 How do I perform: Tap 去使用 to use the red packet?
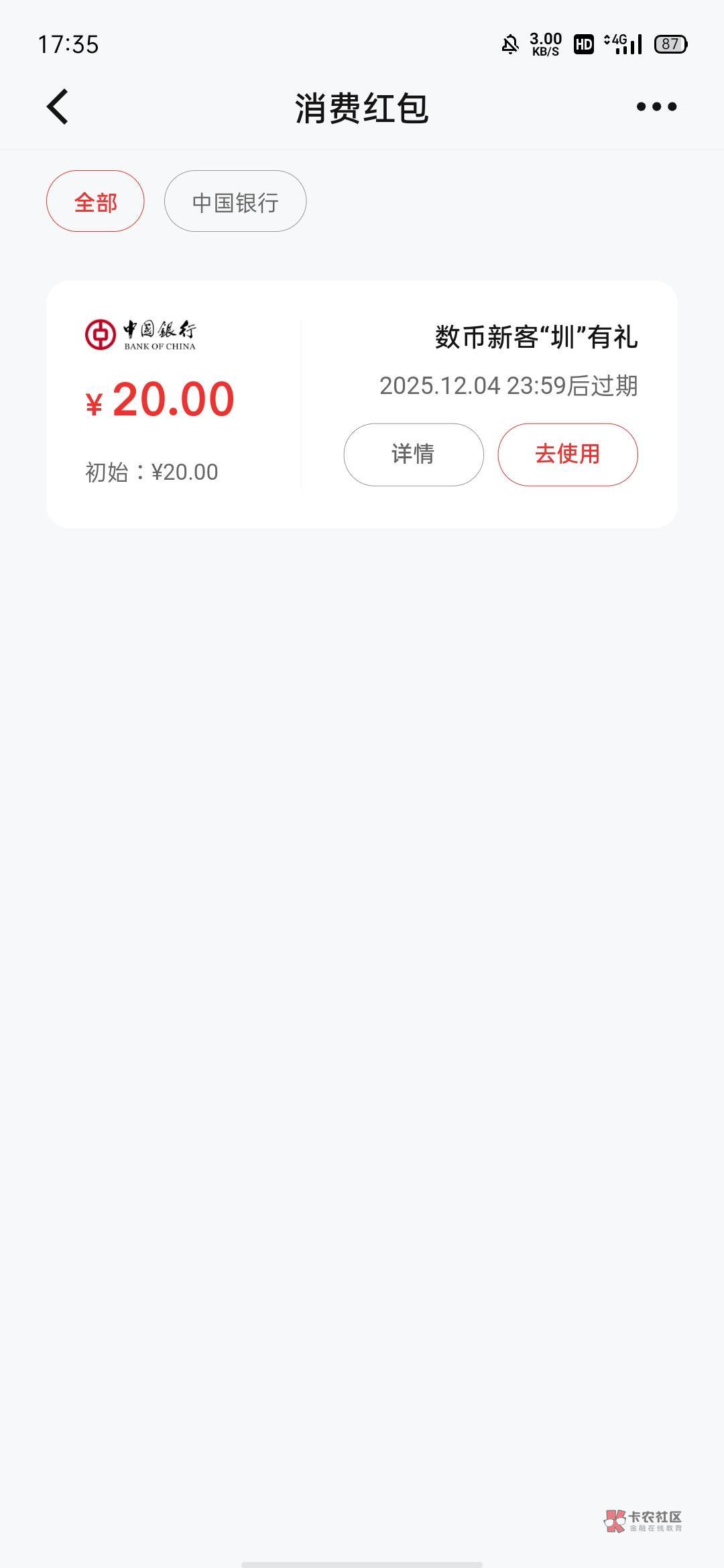point(567,454)
